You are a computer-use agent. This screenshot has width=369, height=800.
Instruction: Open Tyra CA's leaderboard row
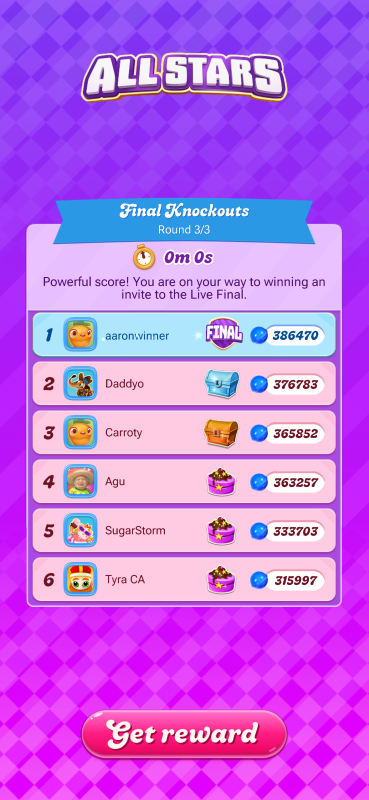(184, 580)
